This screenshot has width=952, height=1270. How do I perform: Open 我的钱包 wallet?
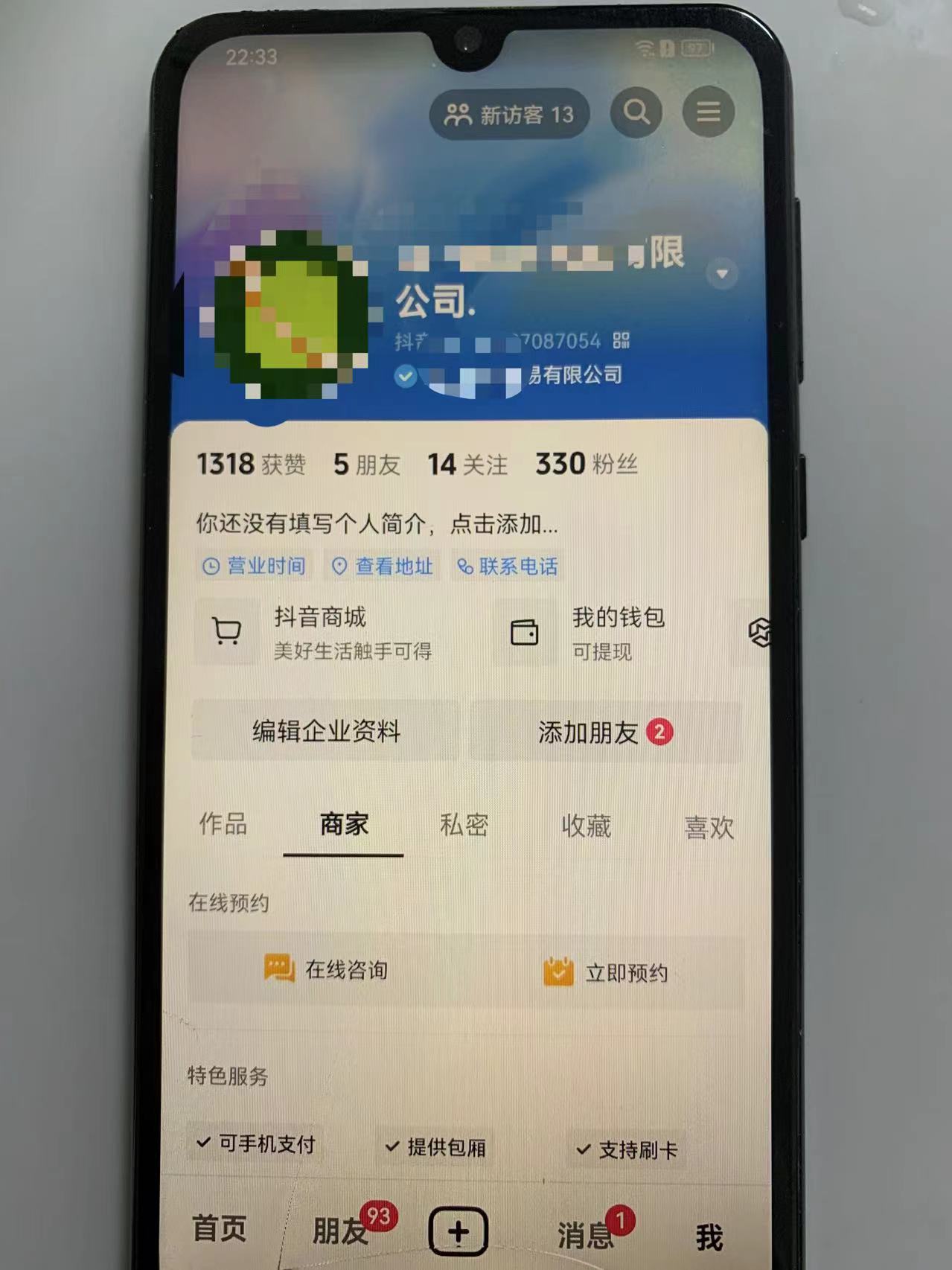[x=617, y=632]
